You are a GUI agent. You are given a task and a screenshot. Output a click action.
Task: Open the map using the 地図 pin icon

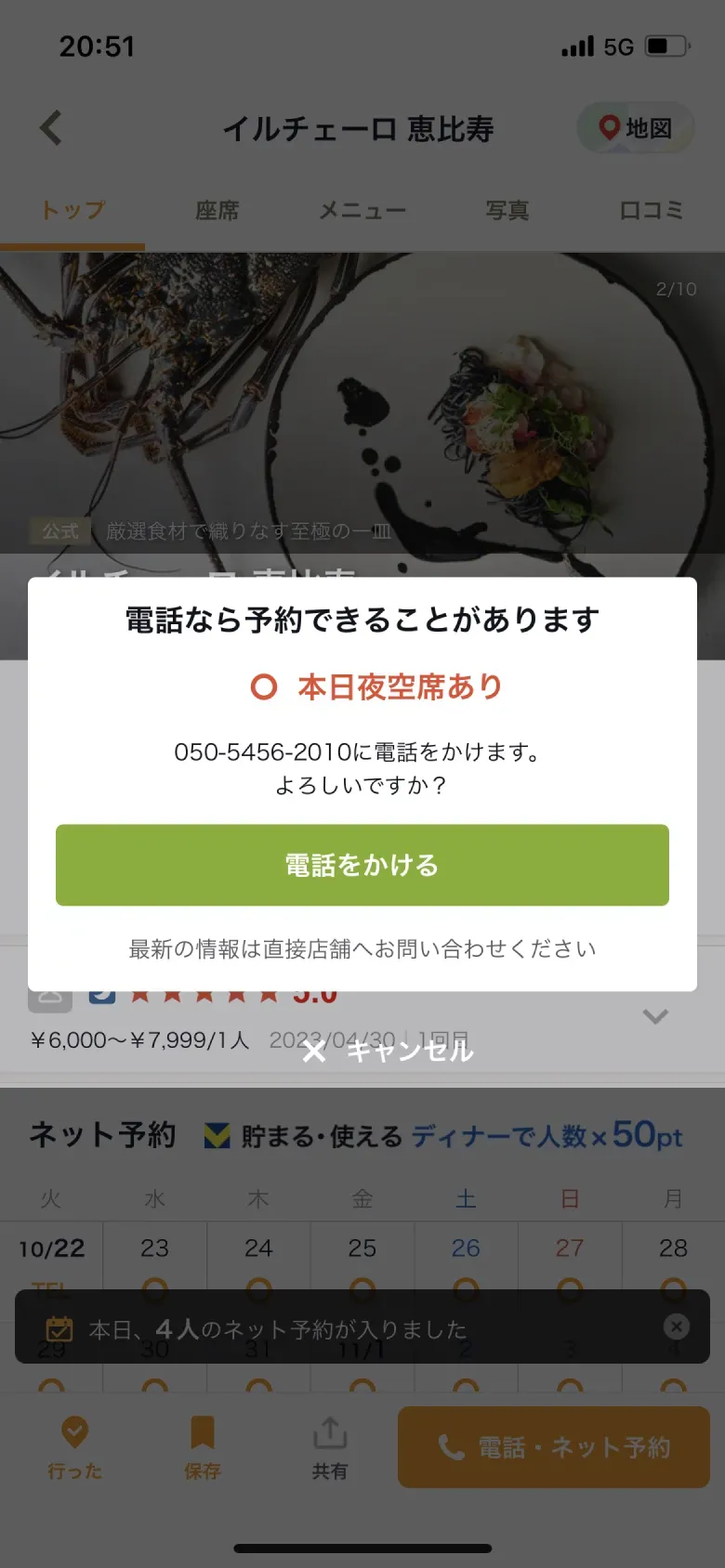click(612, 128)
